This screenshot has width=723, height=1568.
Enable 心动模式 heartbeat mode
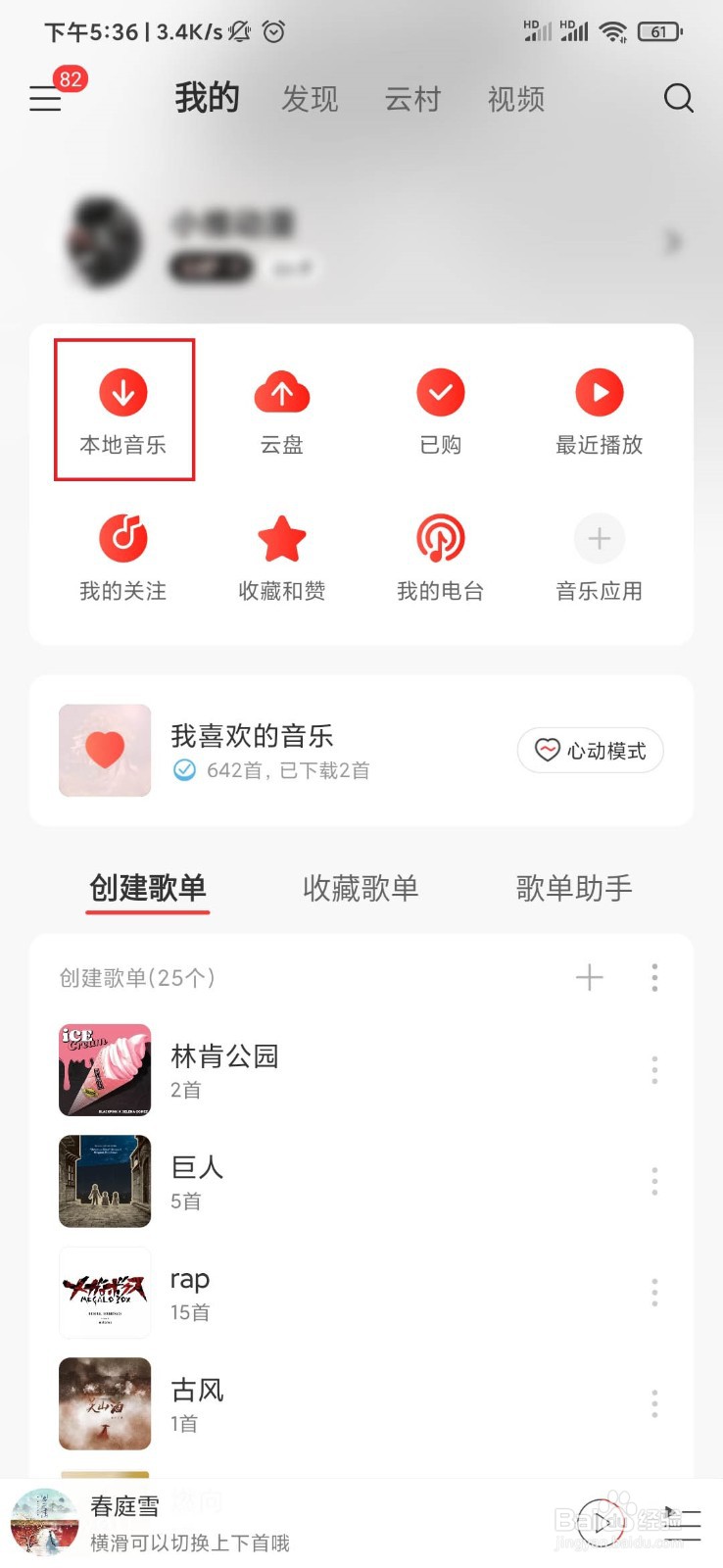tap(590, 750)
